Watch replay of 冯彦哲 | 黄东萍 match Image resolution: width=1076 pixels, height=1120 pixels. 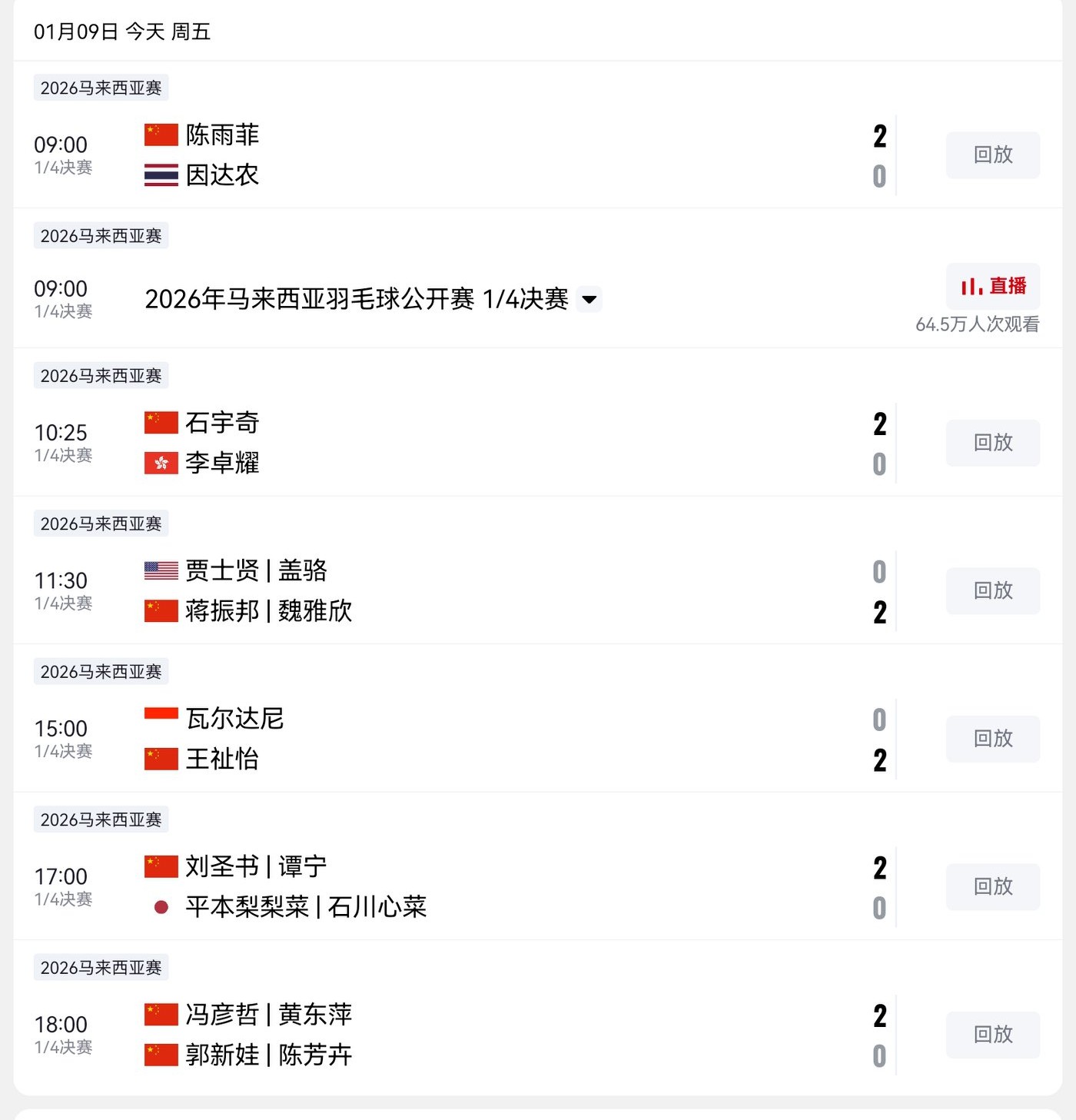tap(992, 1035)
